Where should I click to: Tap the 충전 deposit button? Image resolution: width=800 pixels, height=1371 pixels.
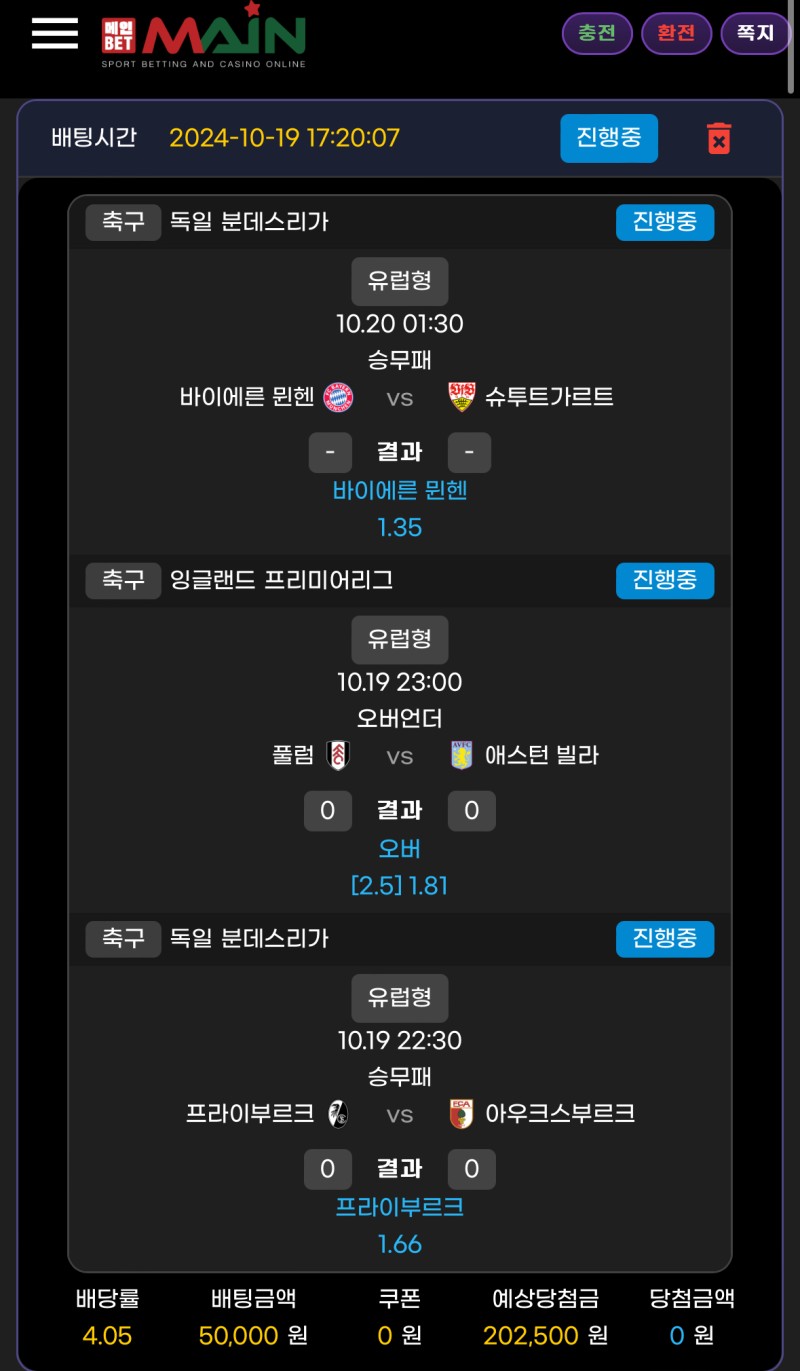point(596,33)
